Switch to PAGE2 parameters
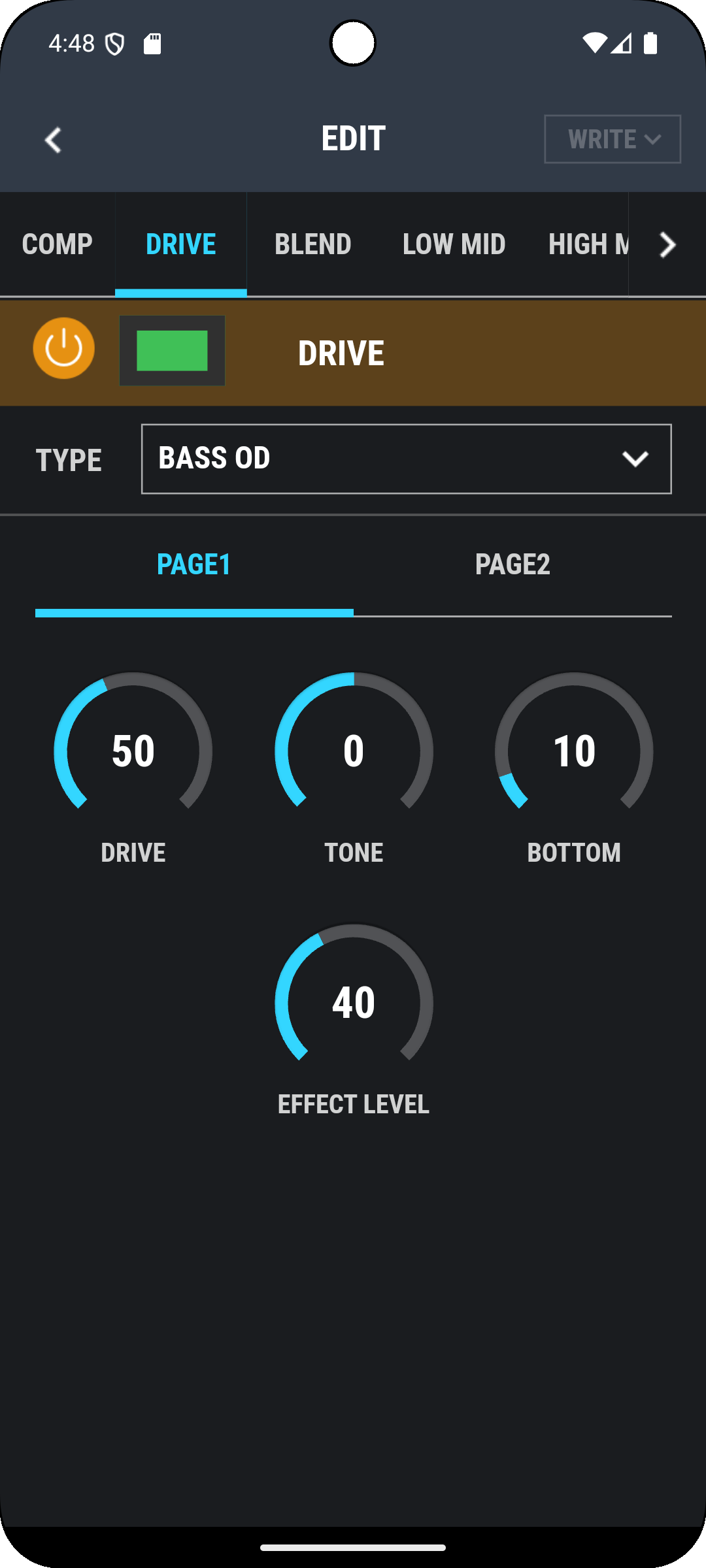This screenshot has width=706, height=1568. pyautogui.click(x=513, y=564)
